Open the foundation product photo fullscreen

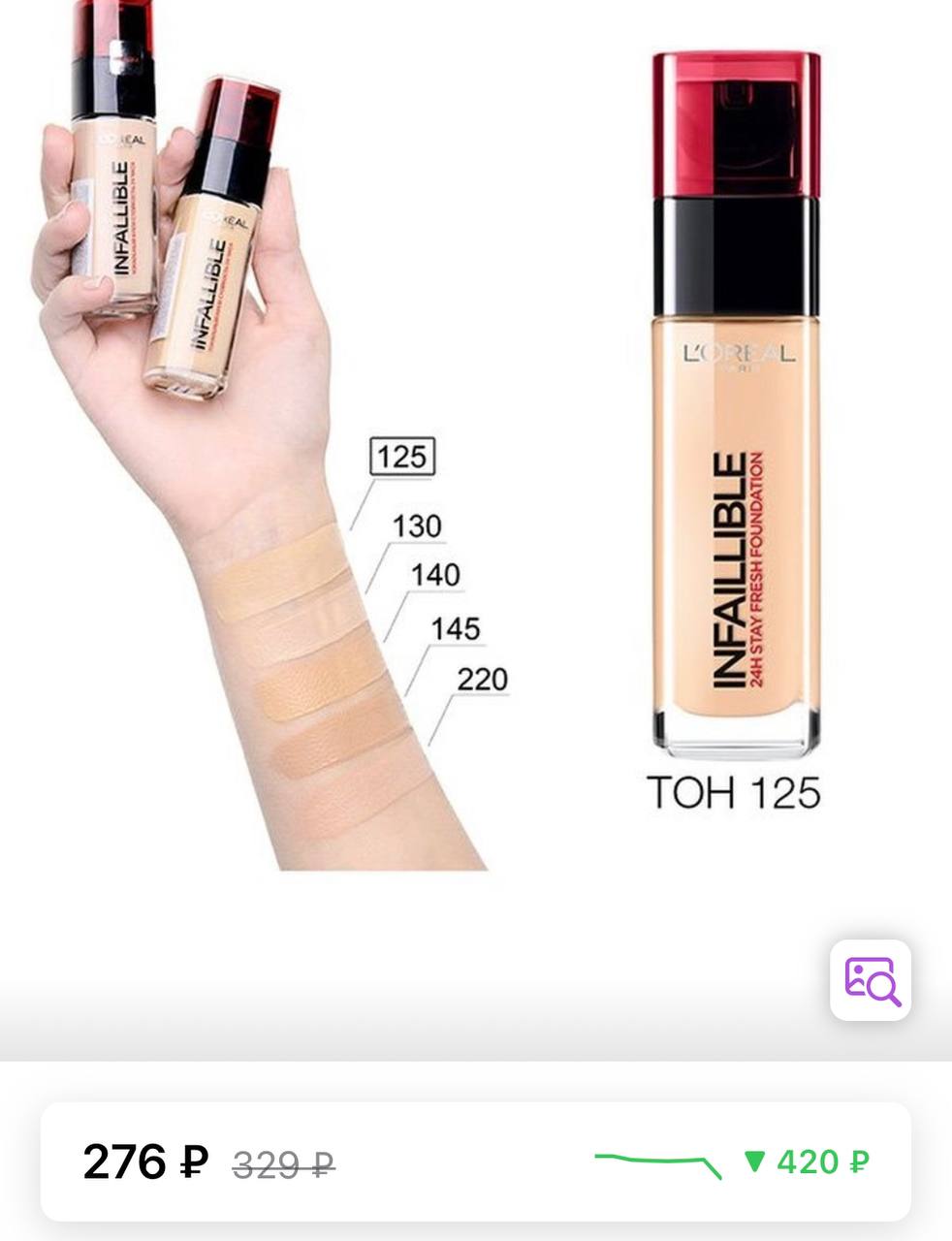pyautogui.click(x=475, y=465)
